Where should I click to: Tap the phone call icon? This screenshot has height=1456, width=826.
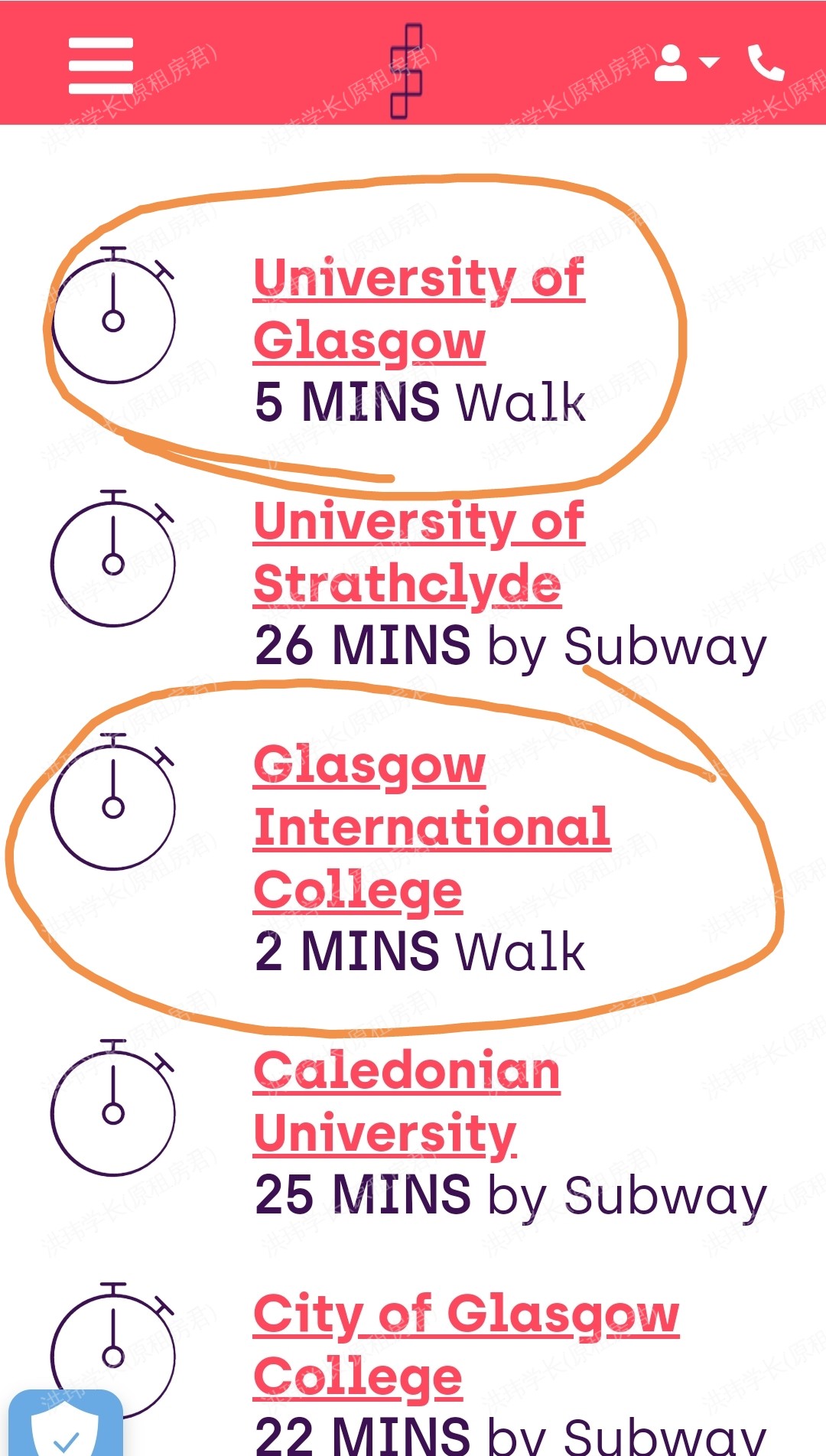click(x=766, y=63)
